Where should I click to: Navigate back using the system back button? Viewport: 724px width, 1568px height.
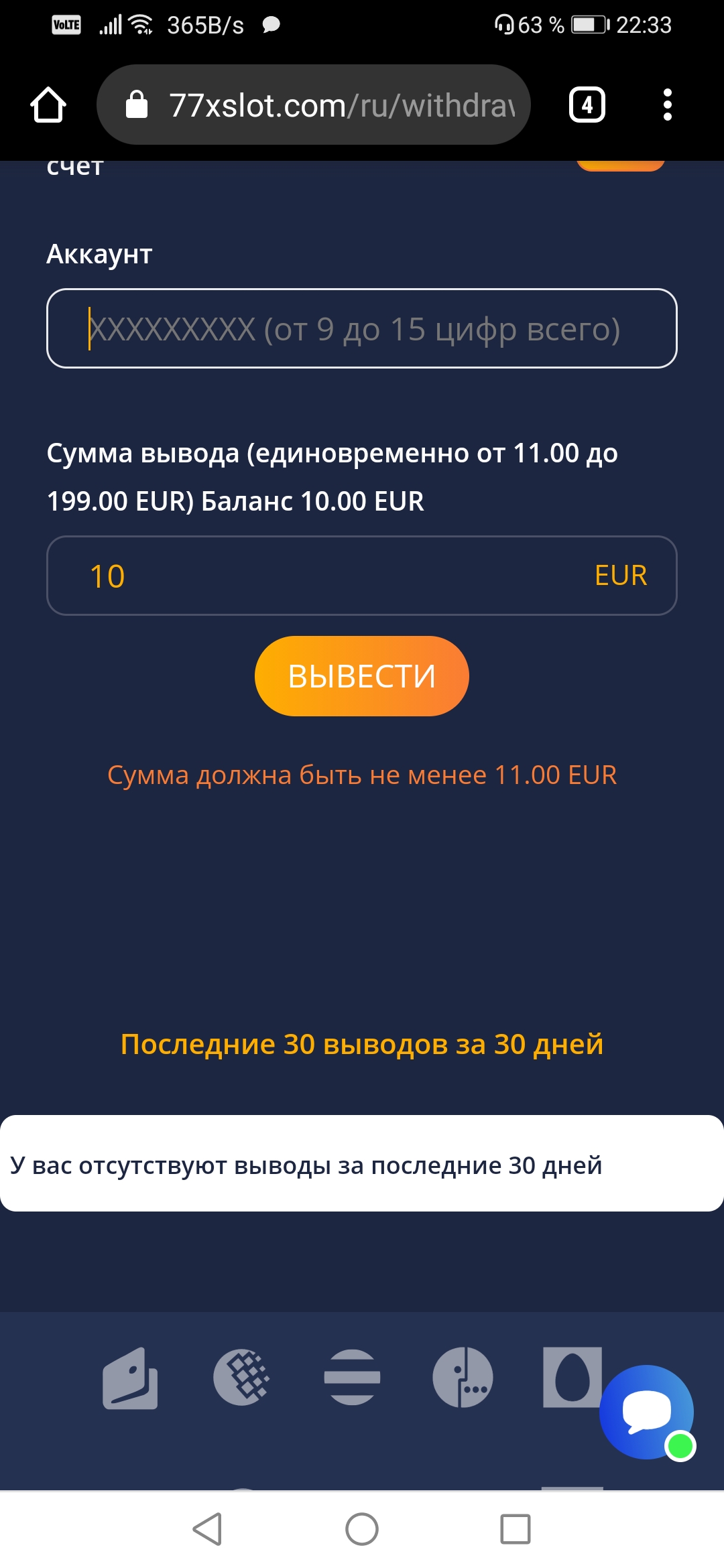coord(207,1529)
